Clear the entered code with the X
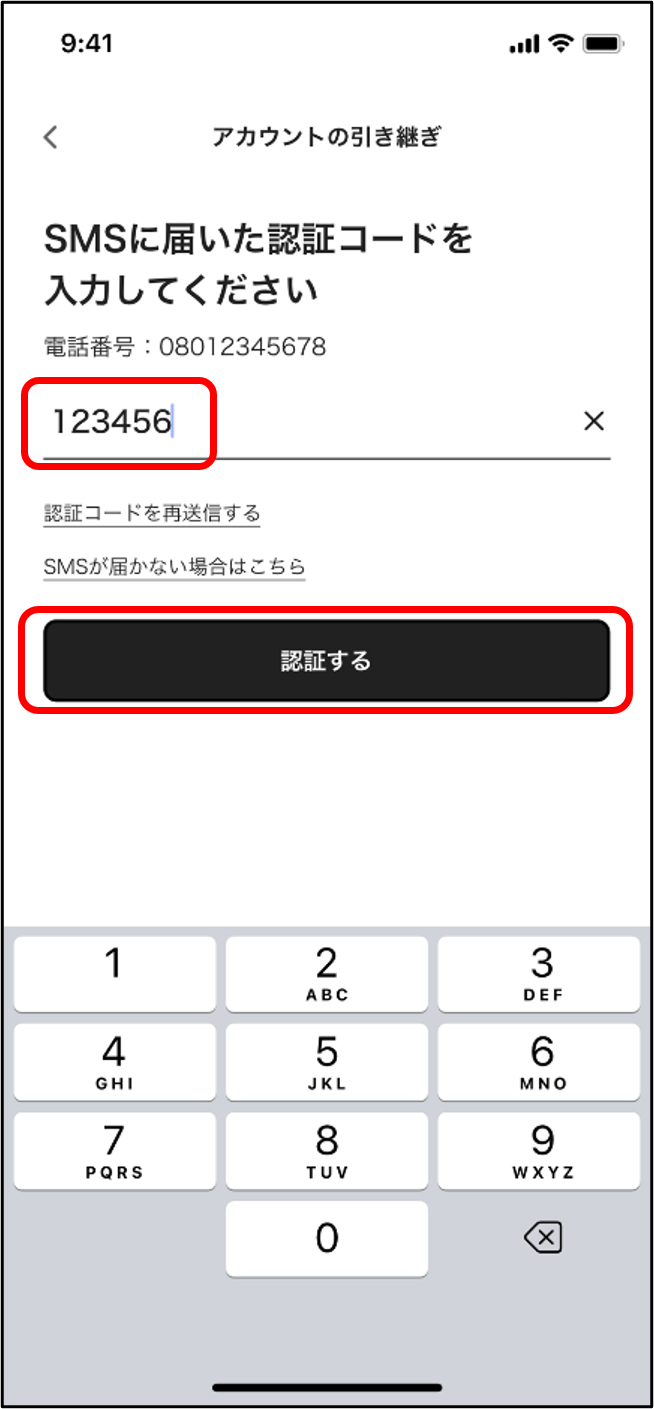The width and height of the screenshot is (654, 1409). (594, 422)
